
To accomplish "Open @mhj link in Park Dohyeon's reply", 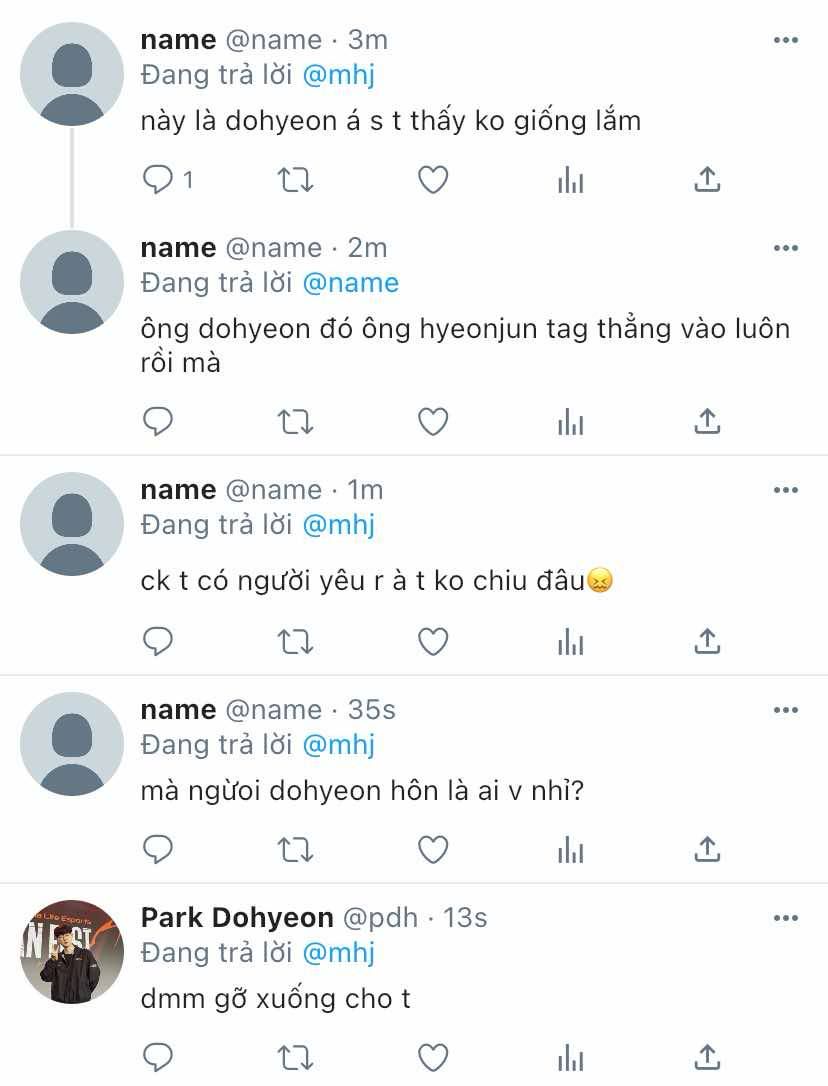I will [338, 952].
